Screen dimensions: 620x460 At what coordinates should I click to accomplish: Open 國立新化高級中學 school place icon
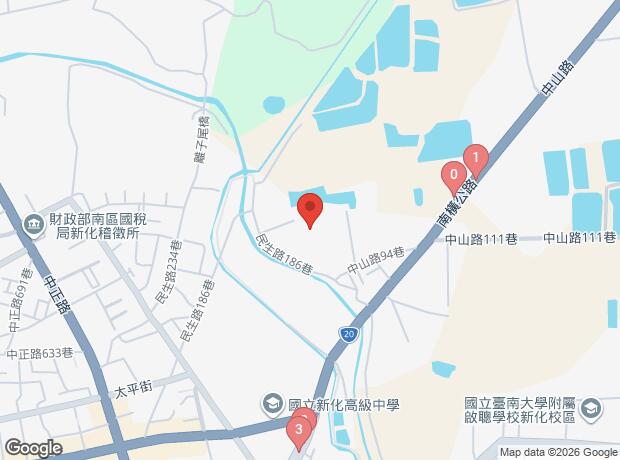point(271,403)
